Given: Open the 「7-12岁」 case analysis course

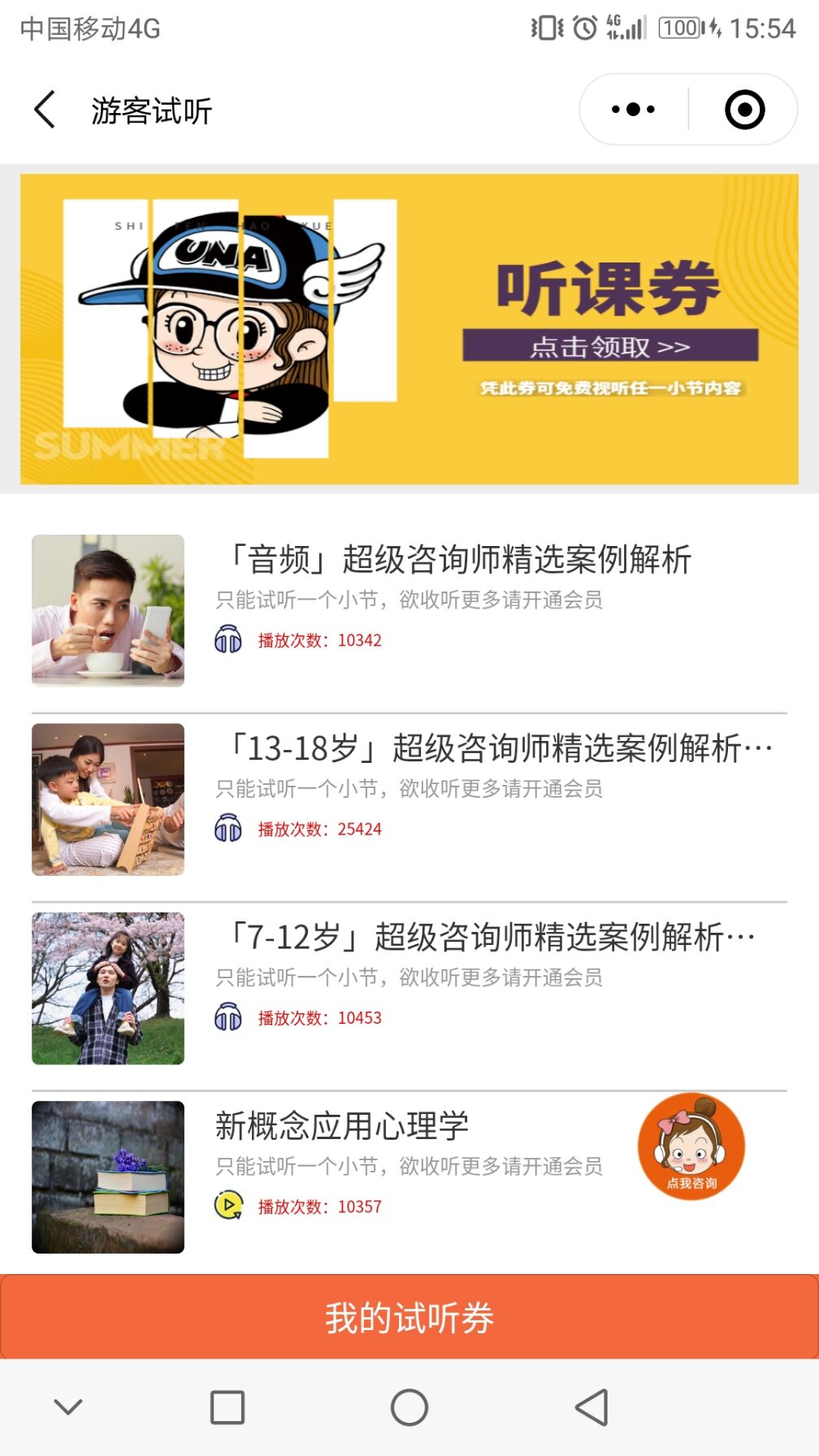Looking at the screenshot, I should [491, 937].
